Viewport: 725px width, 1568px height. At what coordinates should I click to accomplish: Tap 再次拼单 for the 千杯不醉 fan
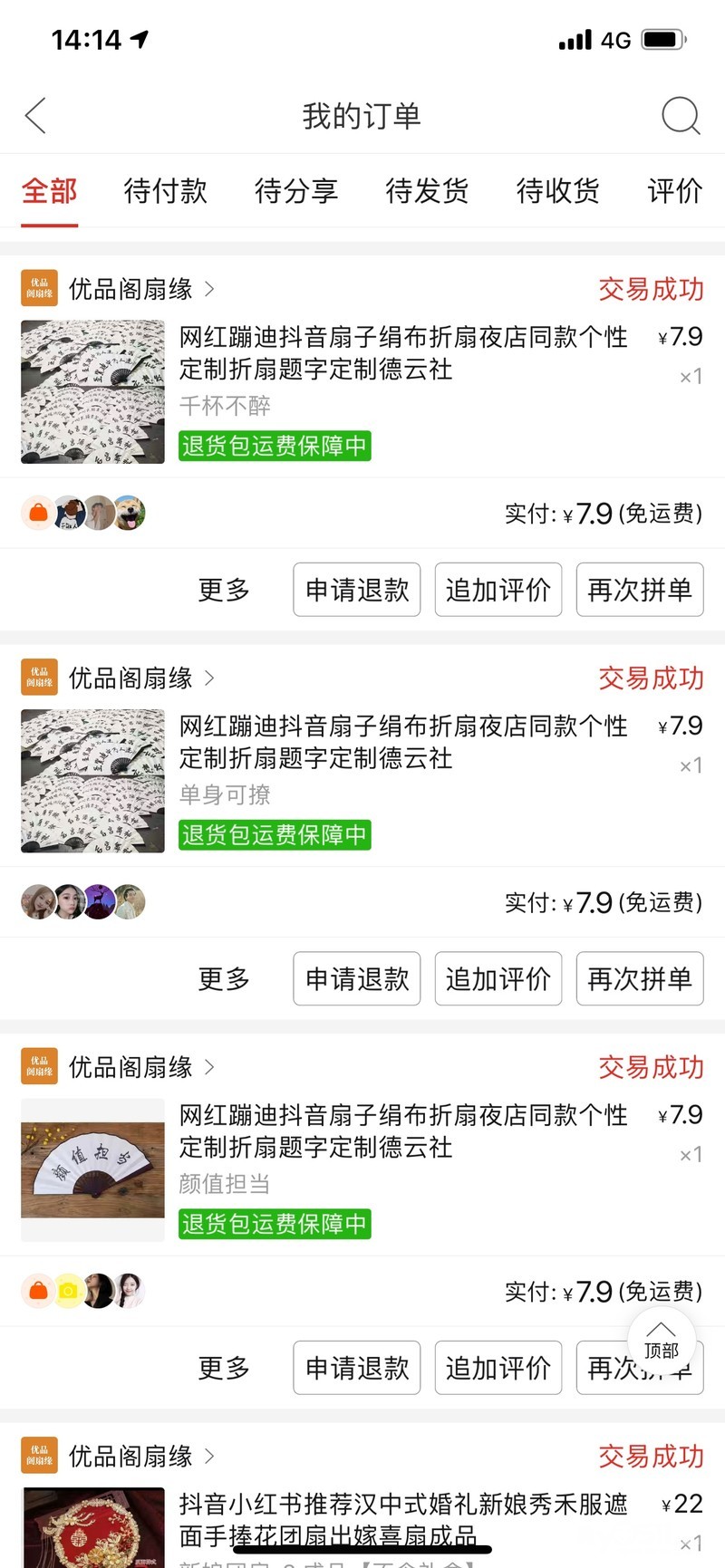[640, 590]
